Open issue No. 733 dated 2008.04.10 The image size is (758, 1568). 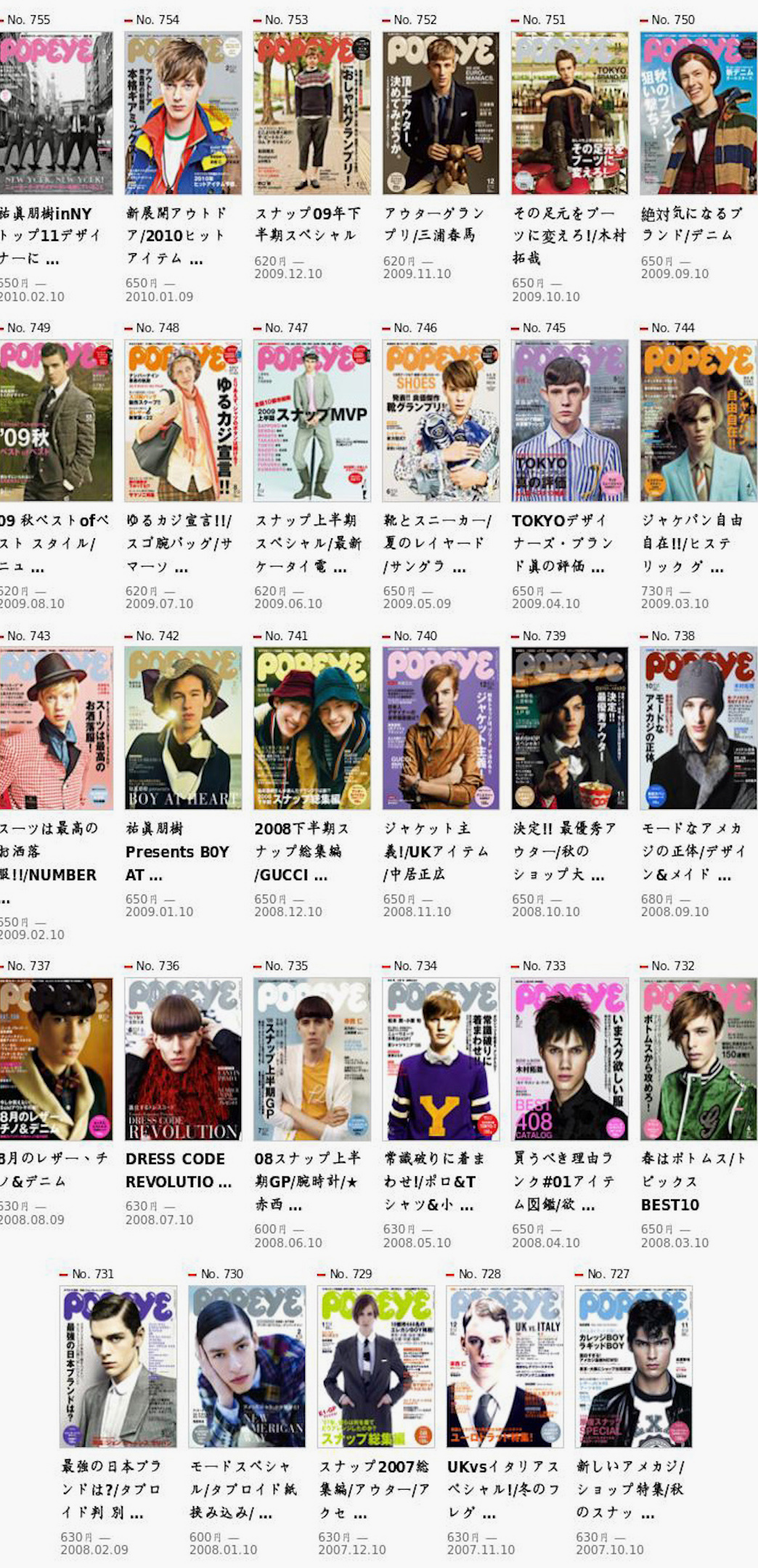click(569, 1059)
